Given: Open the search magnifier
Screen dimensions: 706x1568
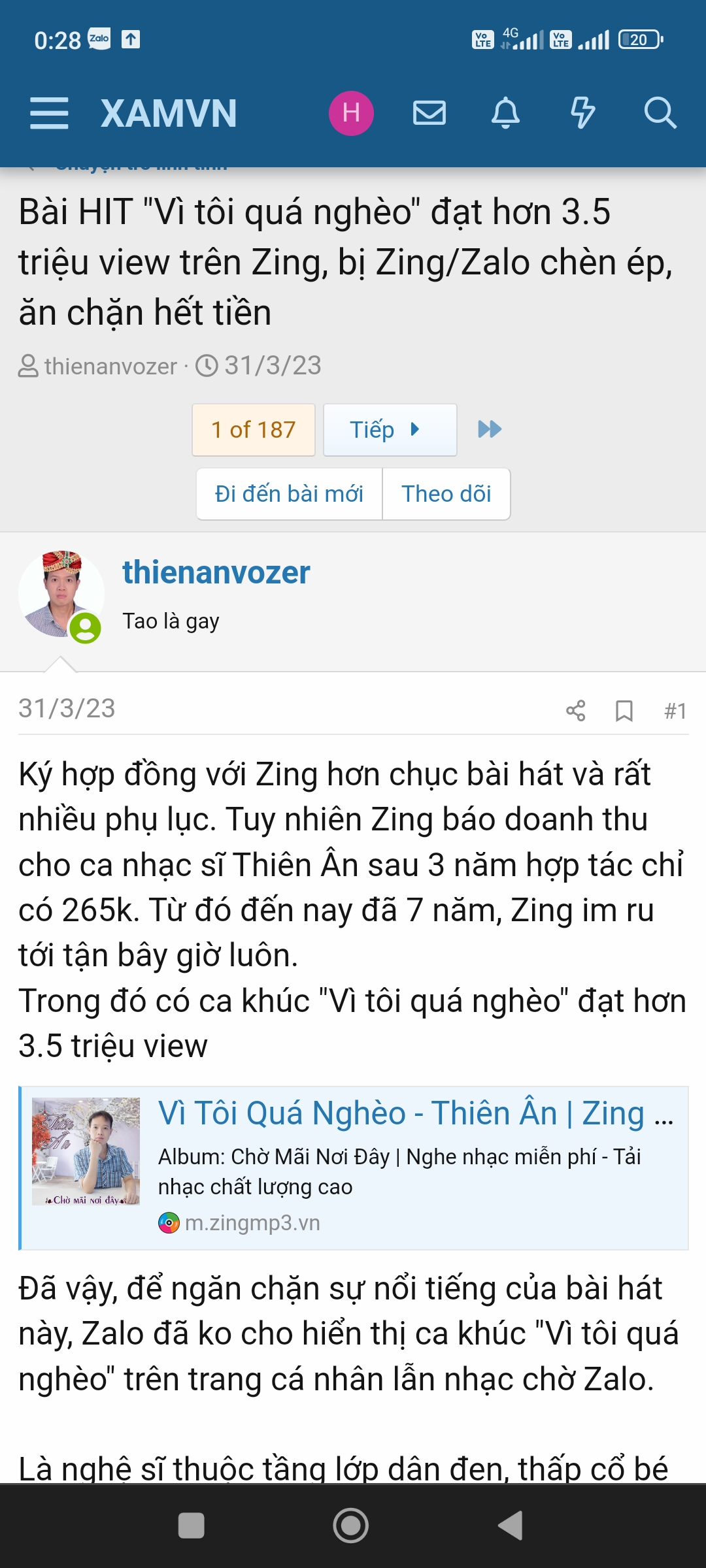Looking at the screenshot, I should point(660,113).
